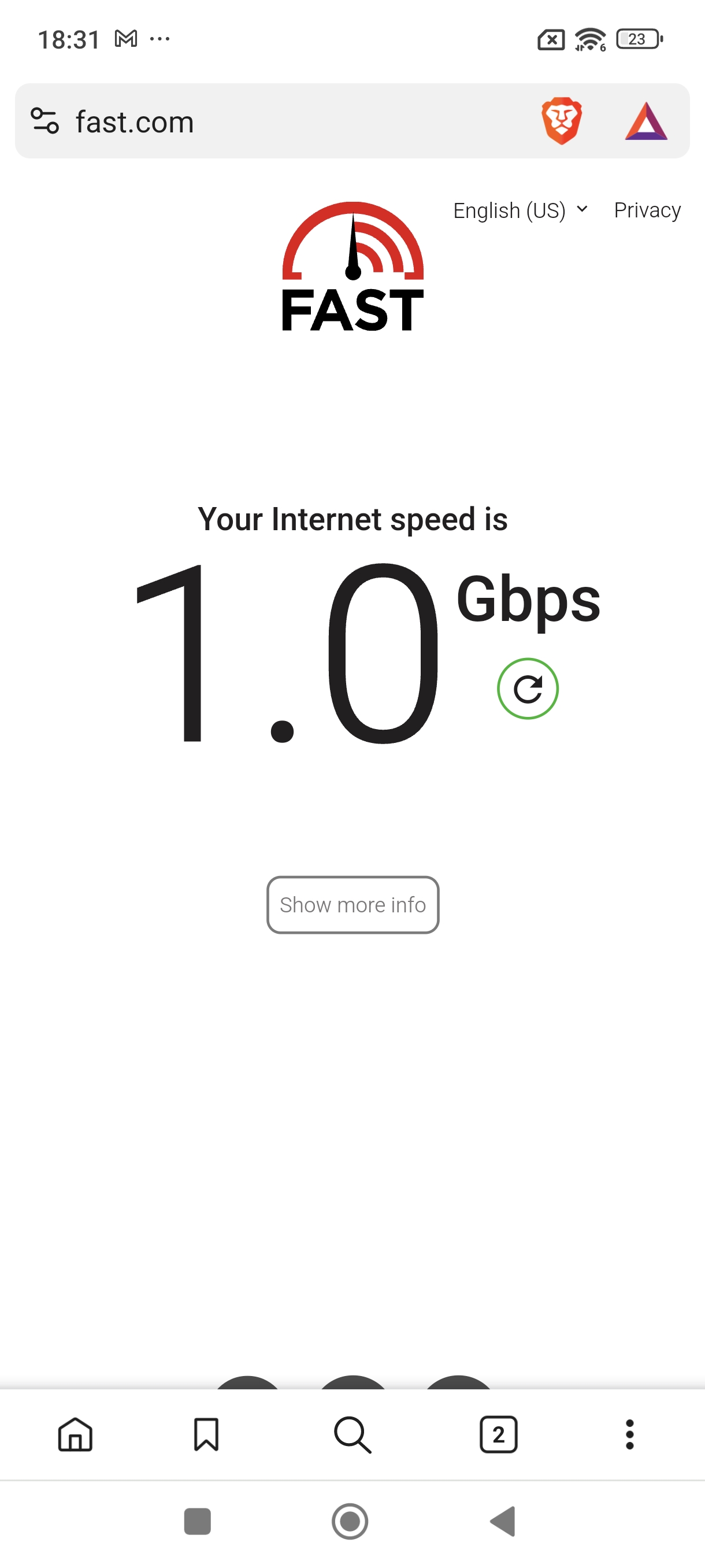Rerun the speed test
This screenshot has height=1568, width=705.
coord(528,689)
